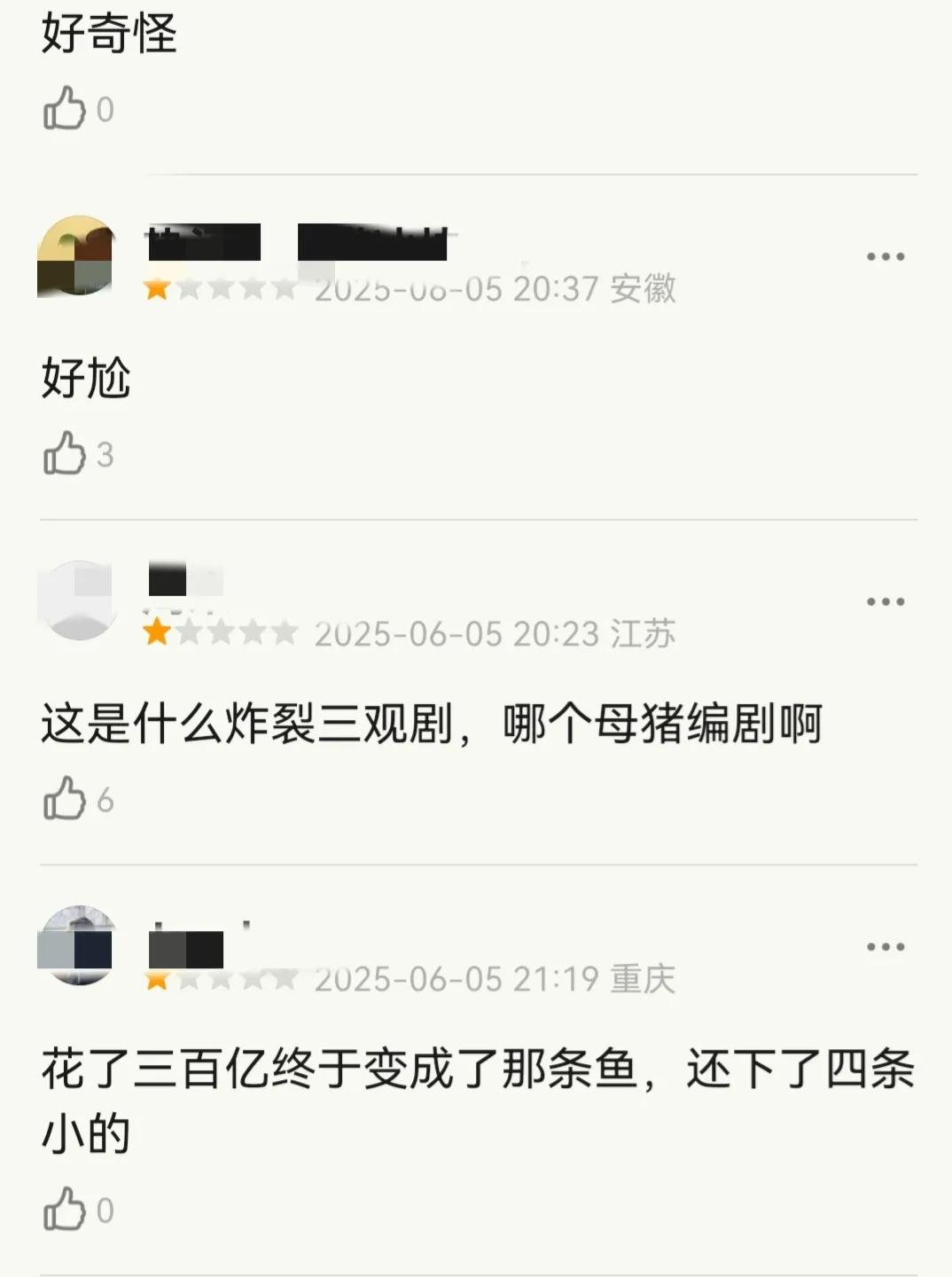Like the '炸裂三观剧' comment
Screen dimensions: 952x1277
coord(65,799)
